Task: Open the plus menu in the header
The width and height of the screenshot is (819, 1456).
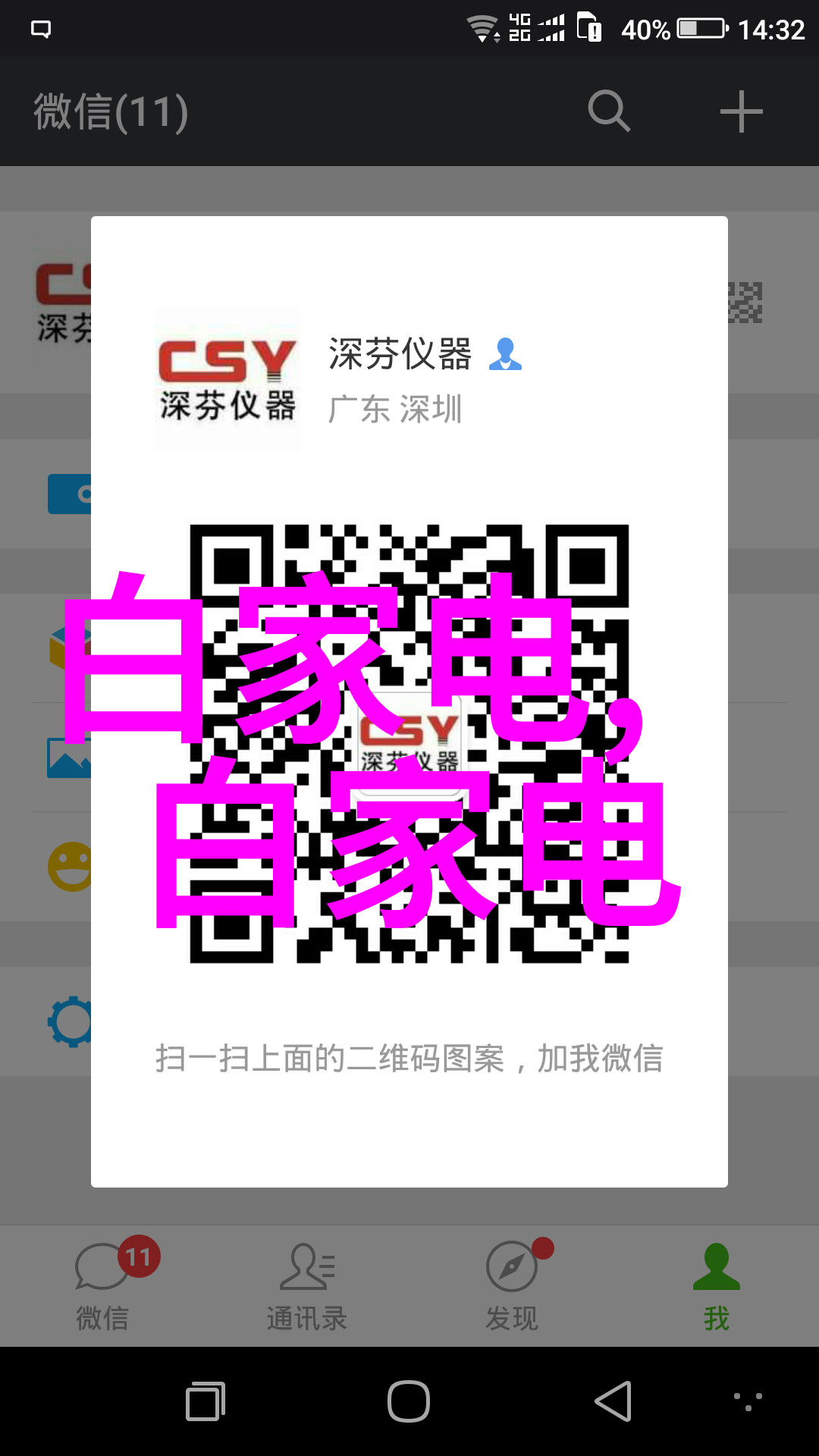Action: tap(741, 111)
